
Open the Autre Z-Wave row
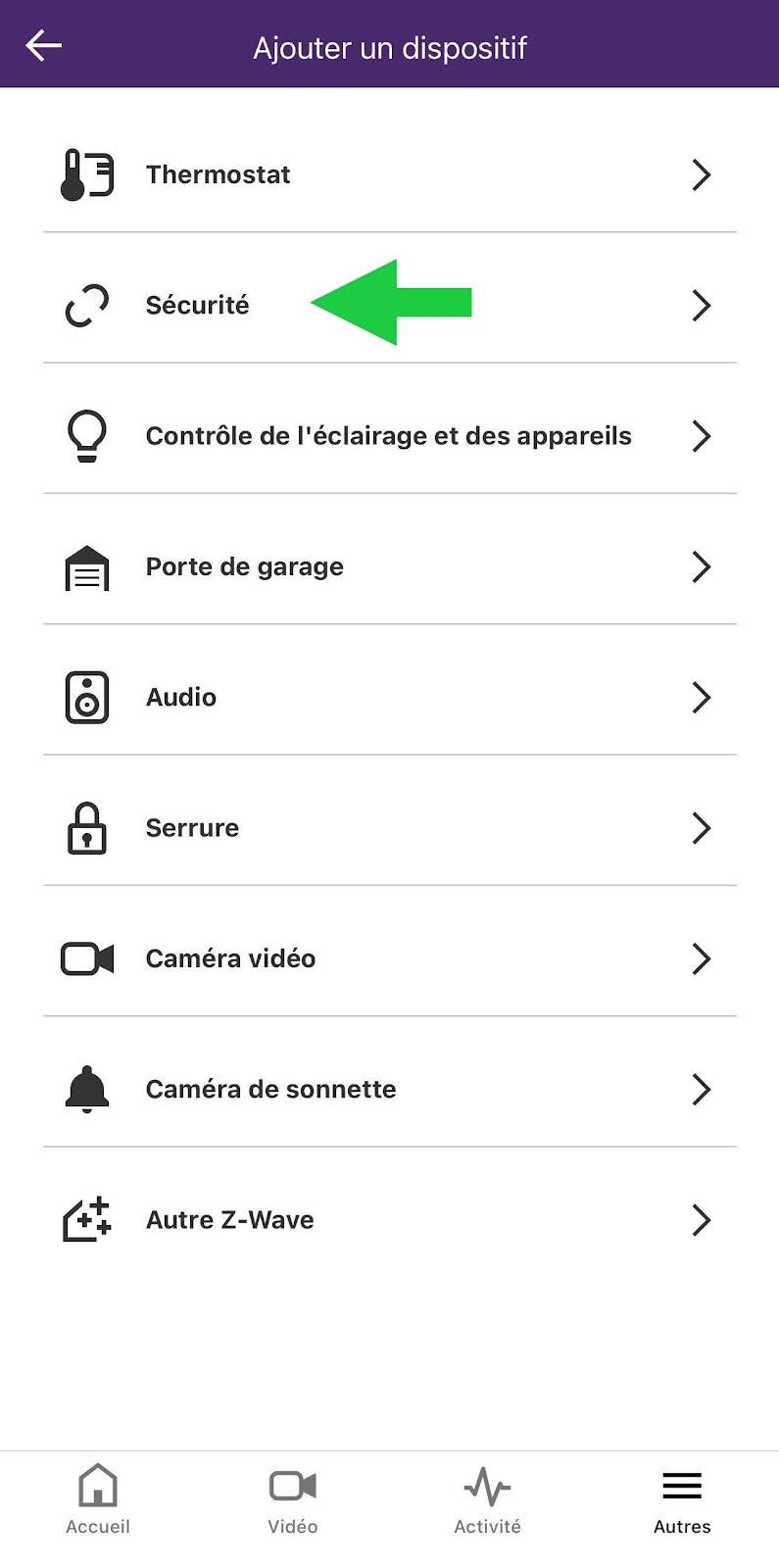tap(389, 1220)
